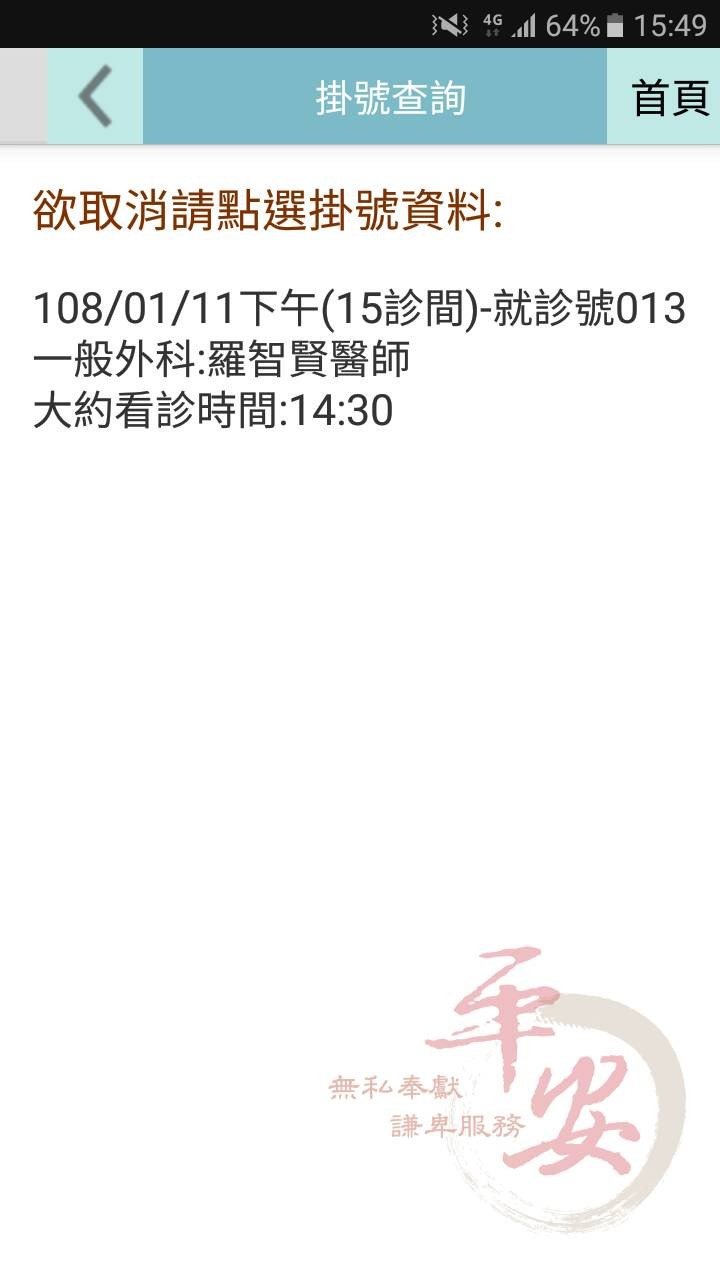Select the 108/01/11 appointment with 羅智賢醫師
Image resolution: width=720 pixels, height=1280 pixels.
pos(358,359)
